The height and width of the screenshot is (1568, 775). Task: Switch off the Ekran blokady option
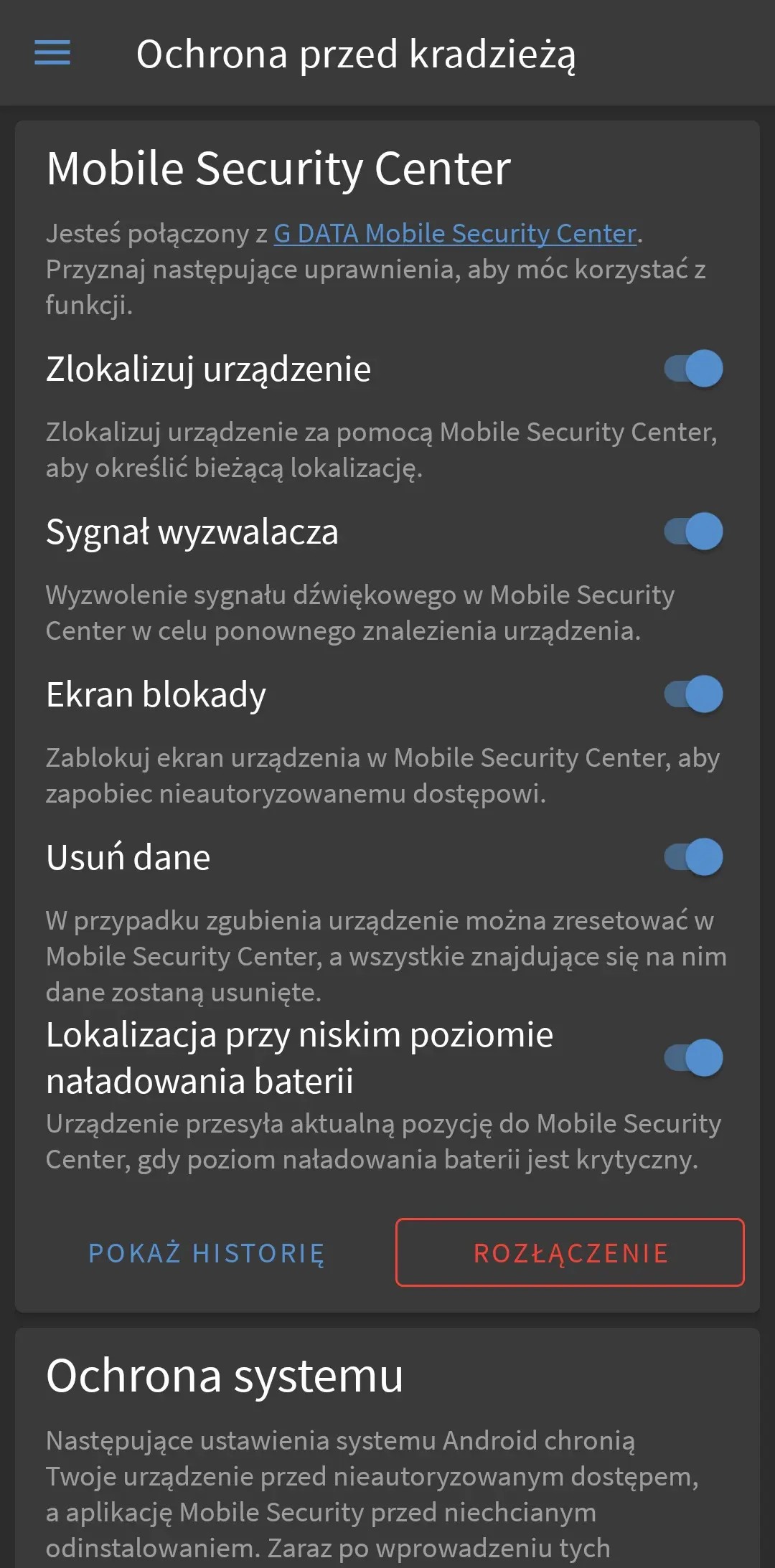pos(693,694)
